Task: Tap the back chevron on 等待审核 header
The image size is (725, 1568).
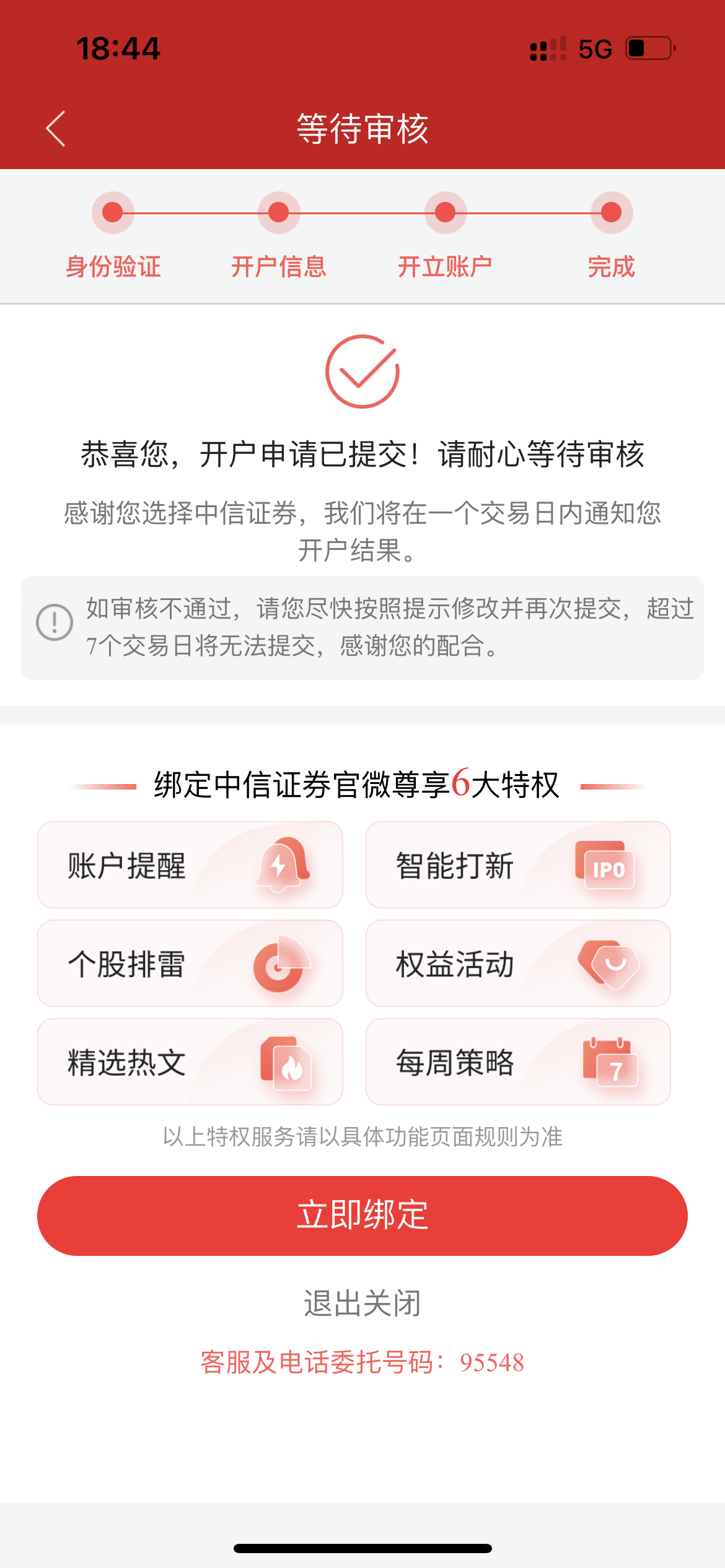Action: [55, 128]
